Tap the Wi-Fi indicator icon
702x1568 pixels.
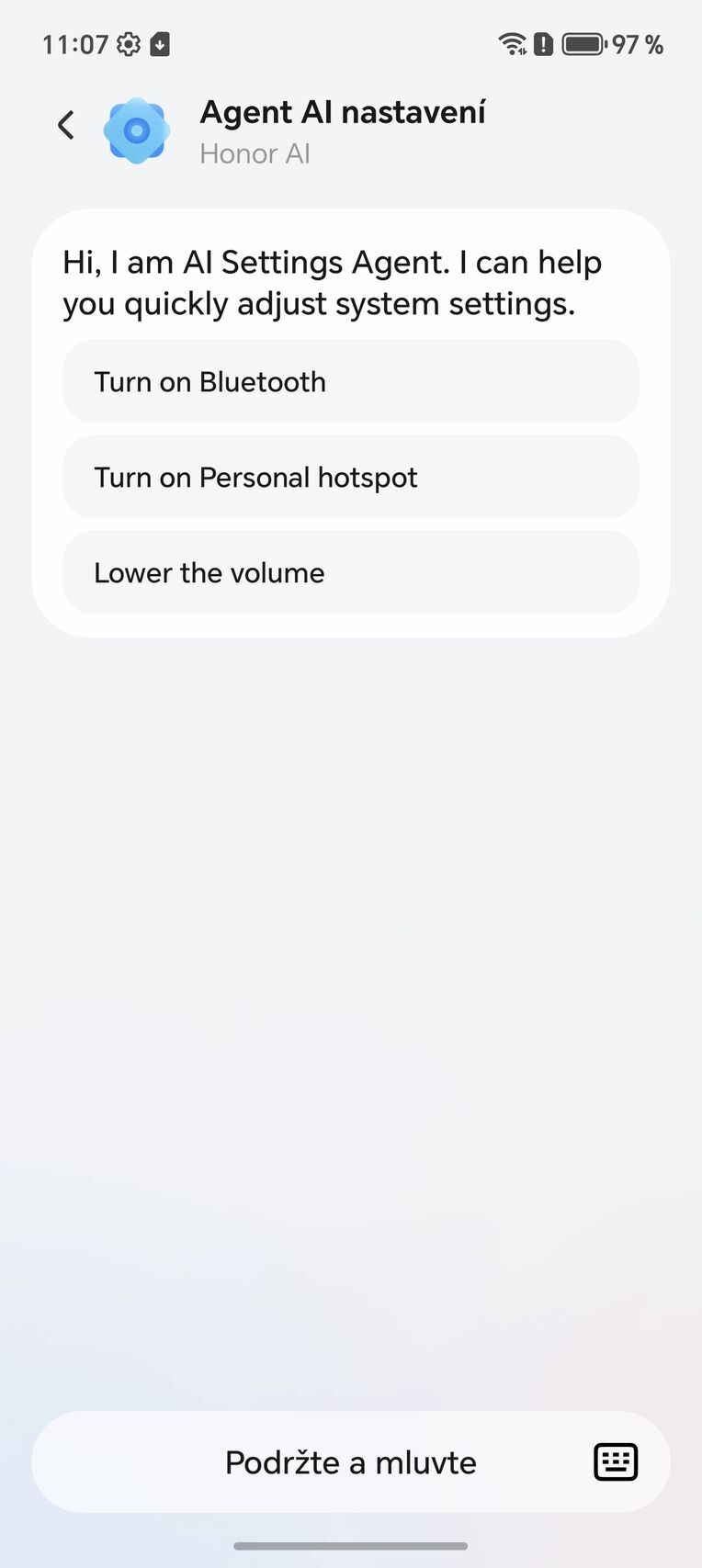512,43
